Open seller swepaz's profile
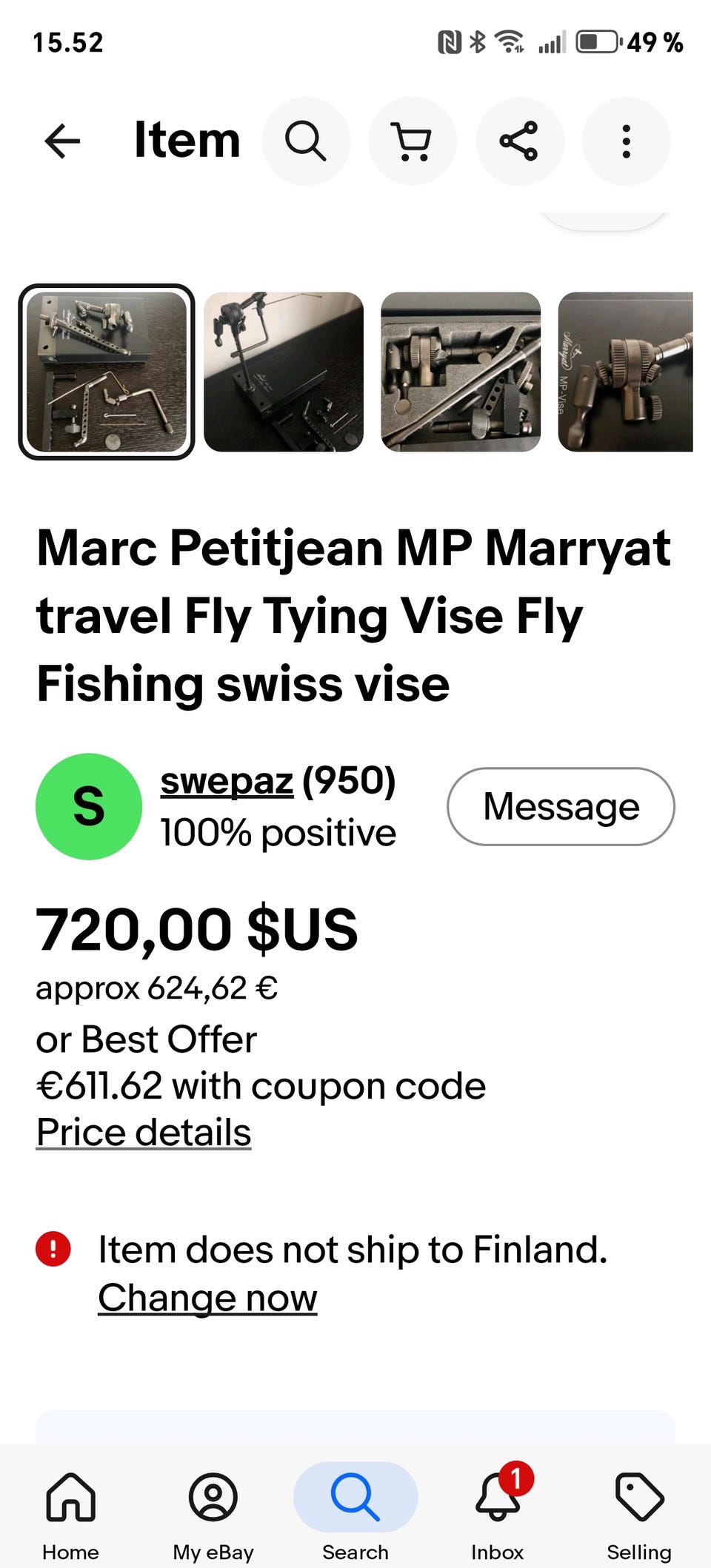Image resolution: width=711 pixels, height=1568 pixels. tap(227, 781)
